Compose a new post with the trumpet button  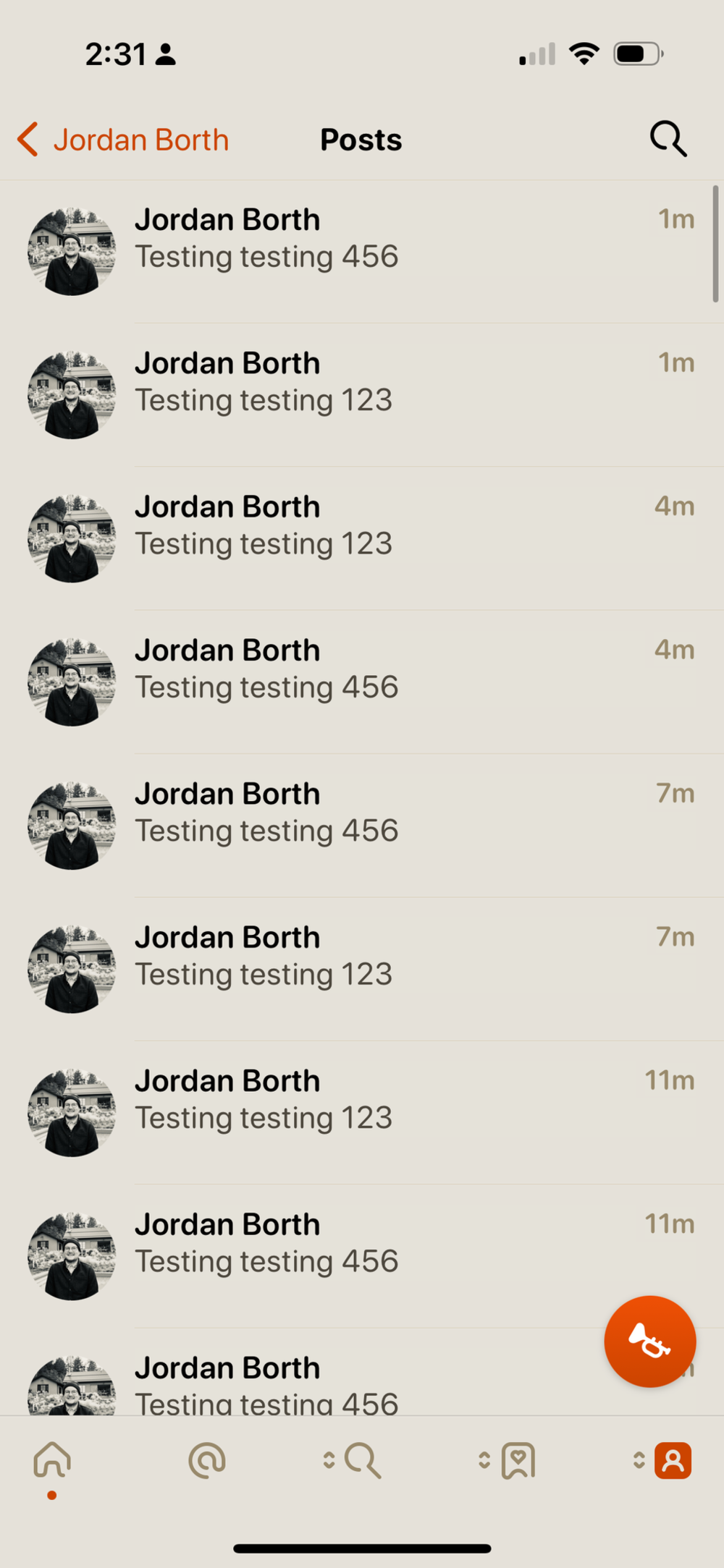(x=649, y=1342)
